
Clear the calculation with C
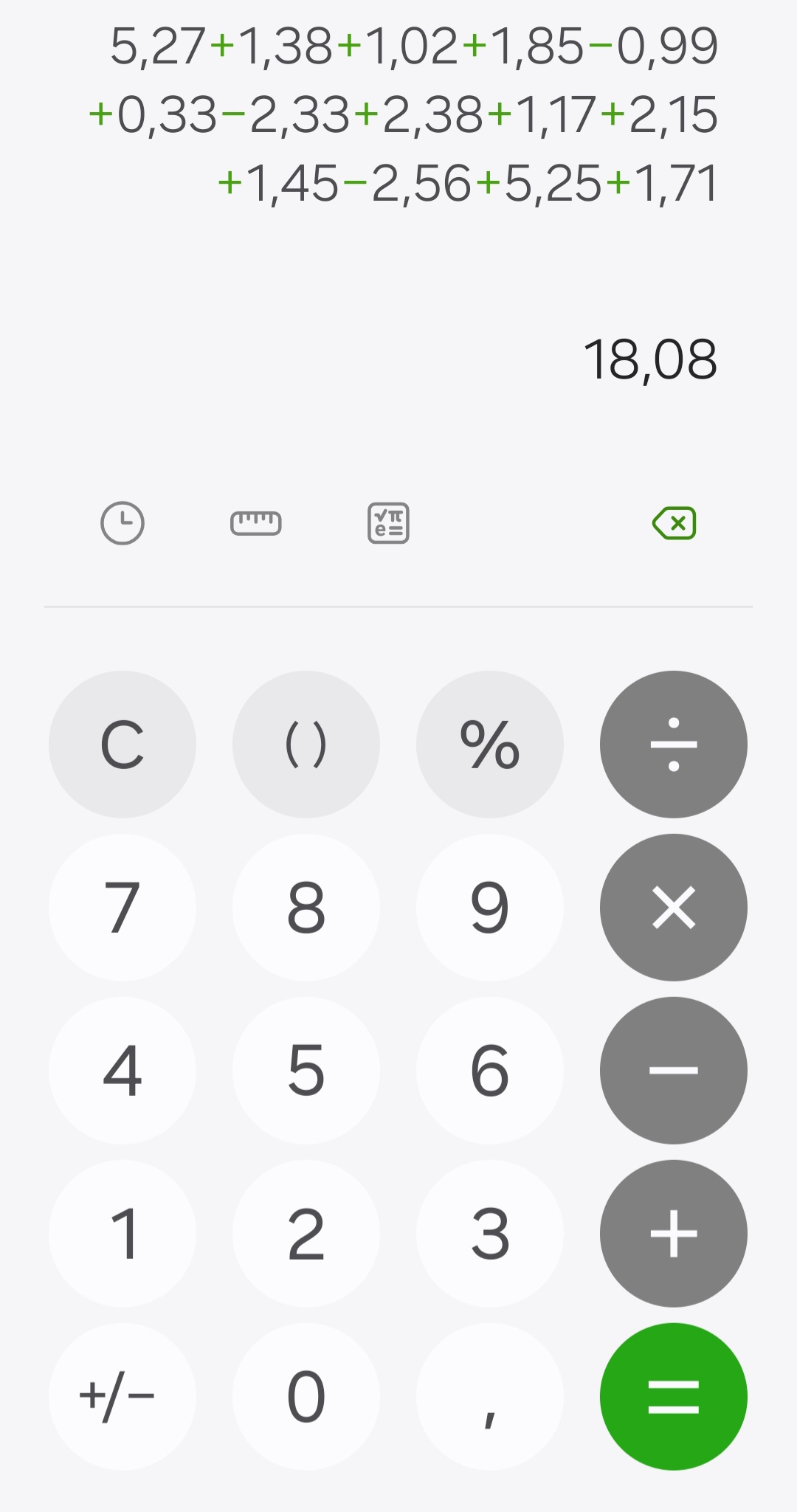pyautogui.click(x=123, y=745)
